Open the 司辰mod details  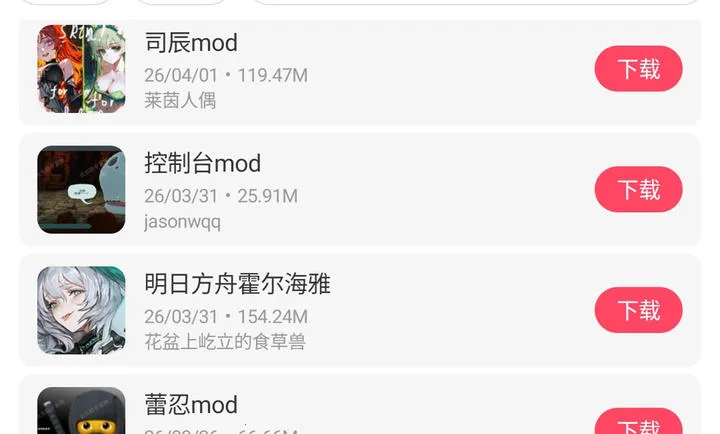191,44
